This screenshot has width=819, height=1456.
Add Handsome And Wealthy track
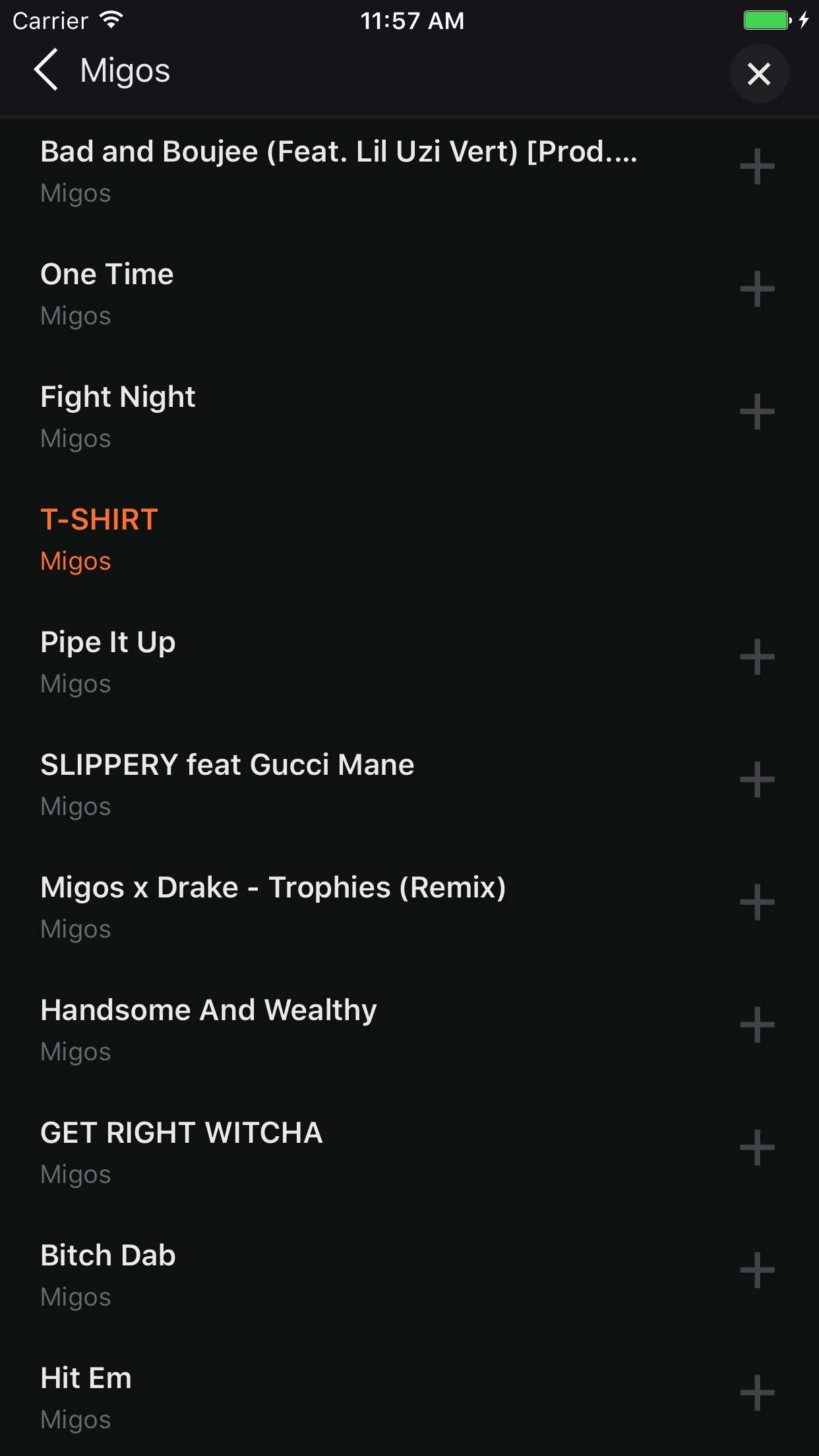point(757,1025)
